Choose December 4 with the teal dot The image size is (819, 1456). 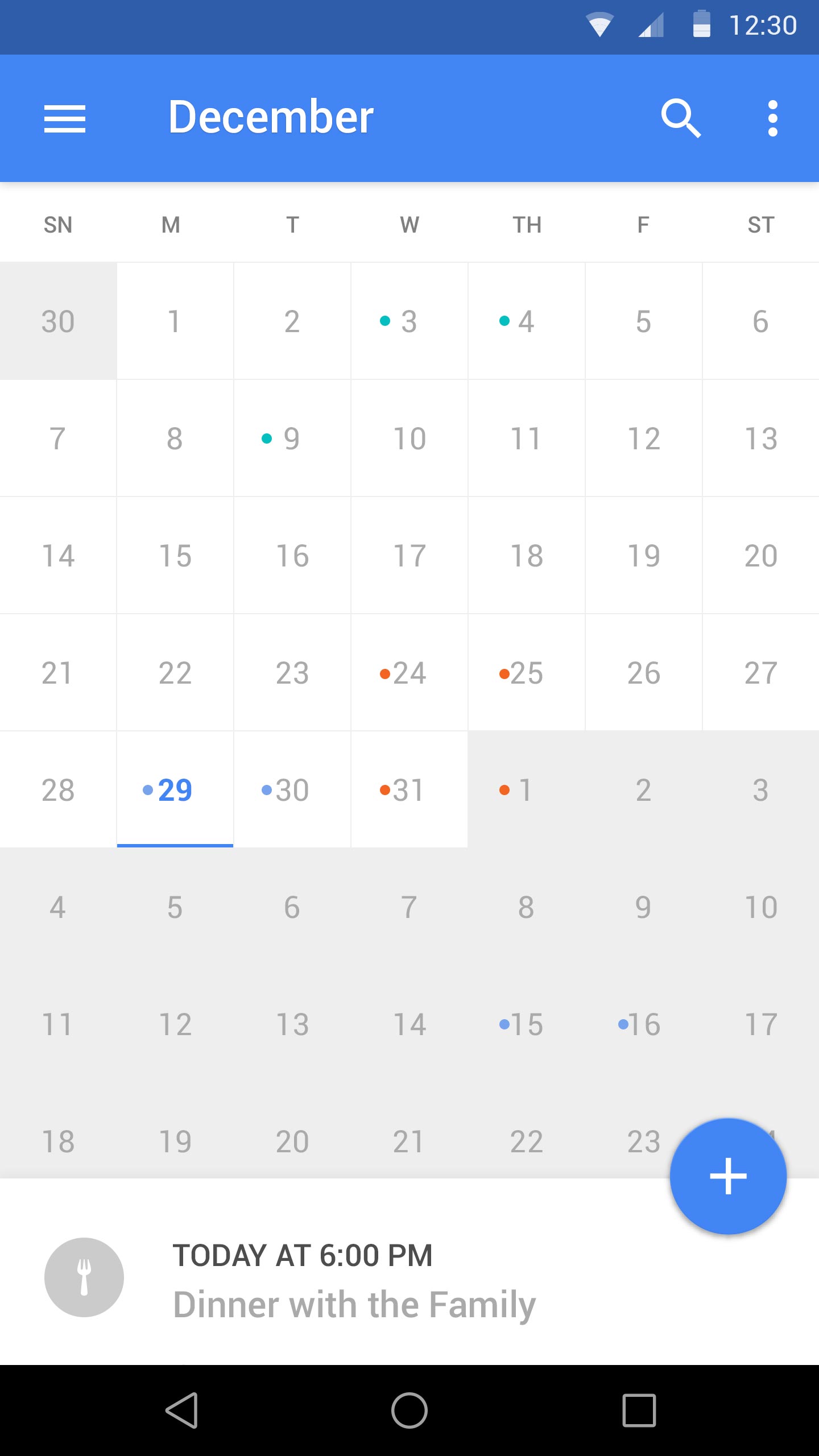(526, 321)
